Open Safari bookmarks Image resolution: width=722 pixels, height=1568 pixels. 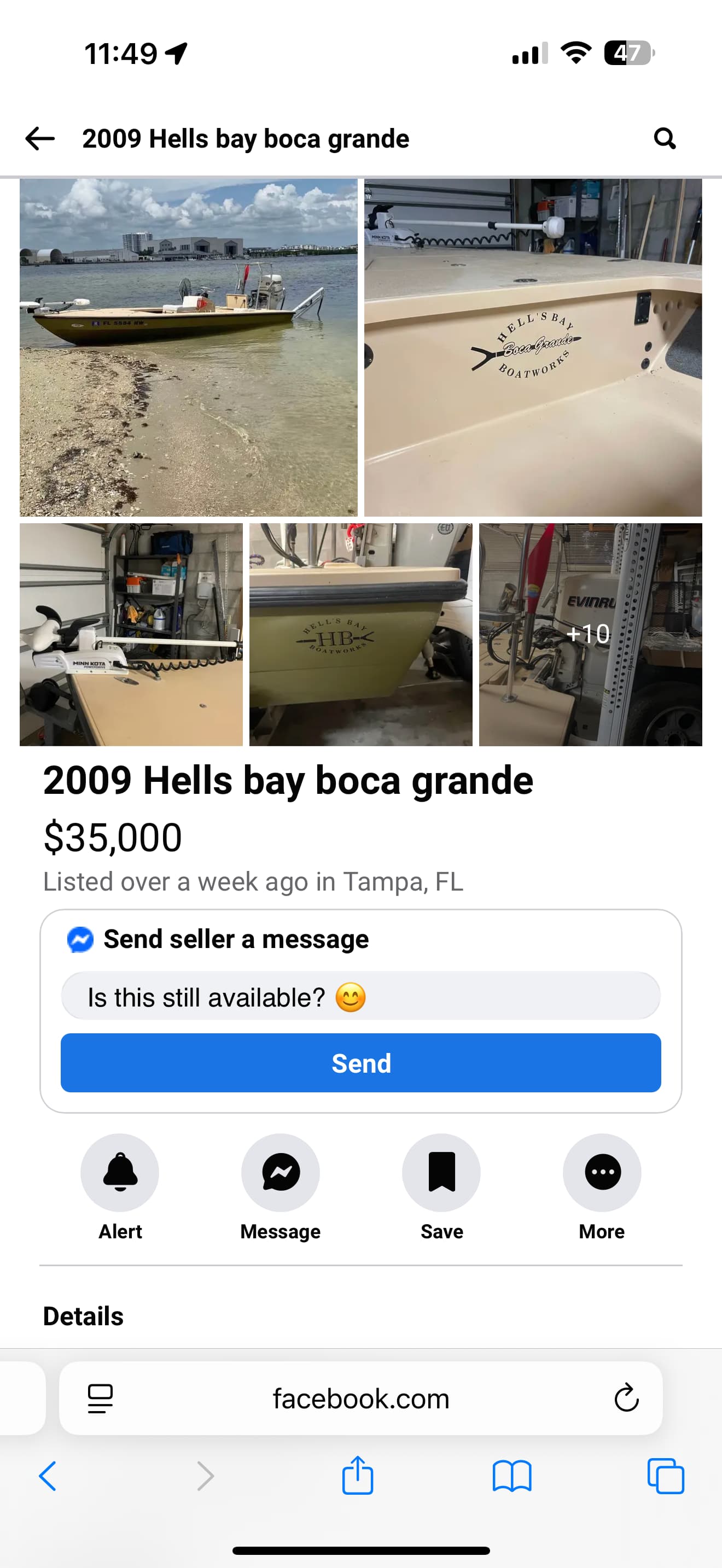511,1476
